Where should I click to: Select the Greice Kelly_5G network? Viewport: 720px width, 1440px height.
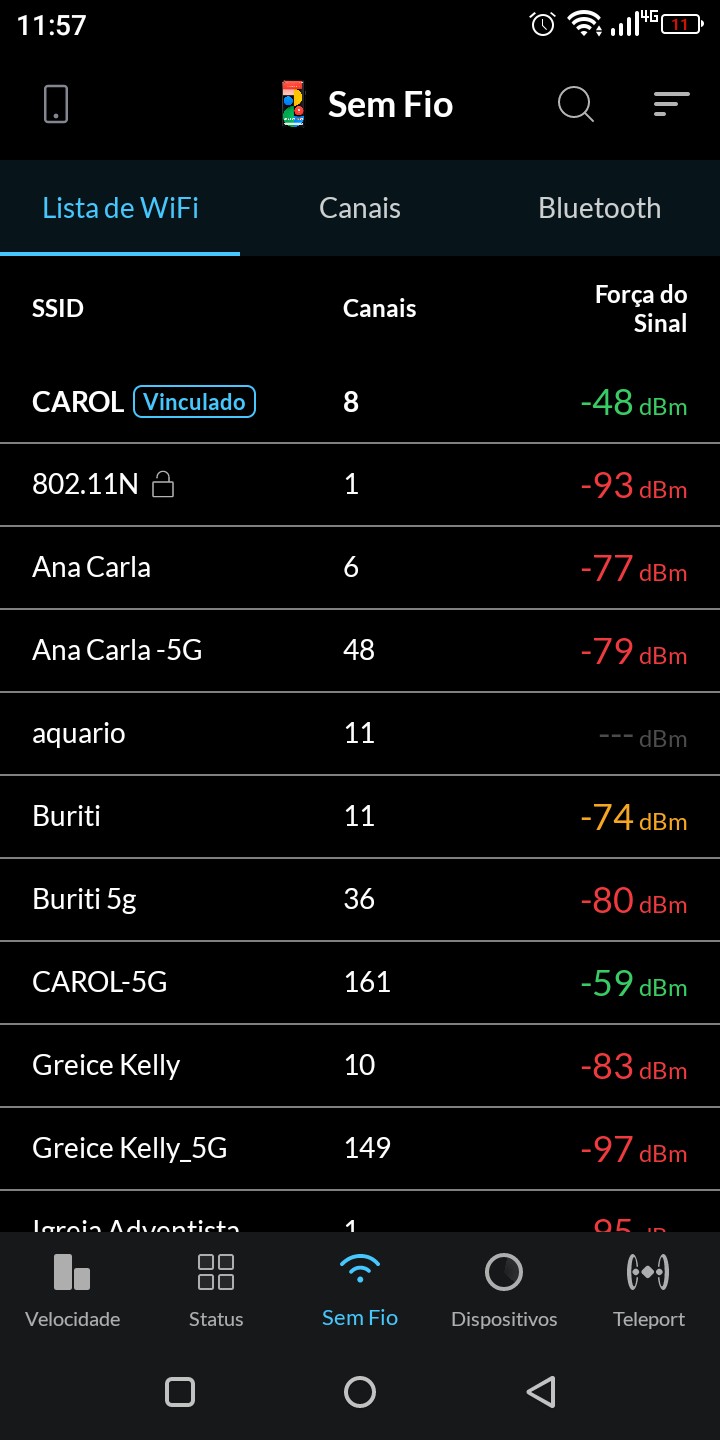tap(360, 1149)
